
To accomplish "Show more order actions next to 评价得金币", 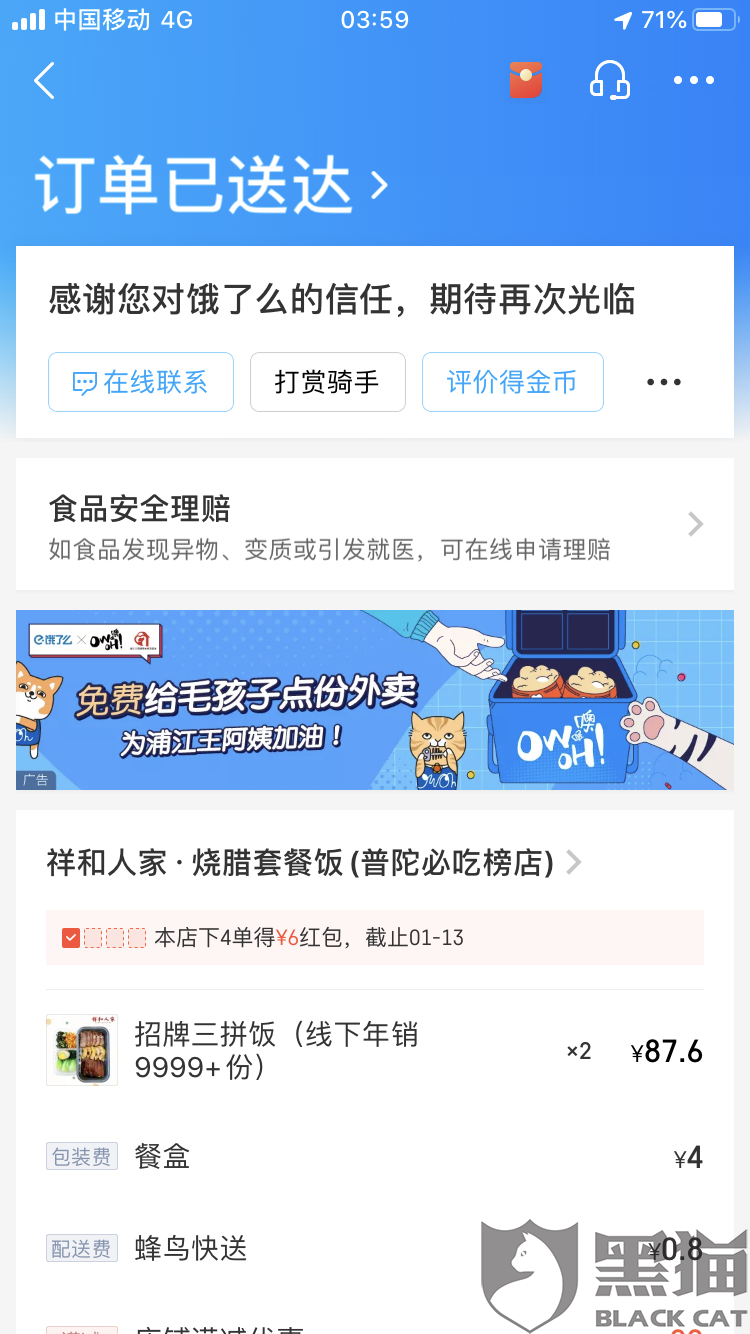I will [664, 382].
